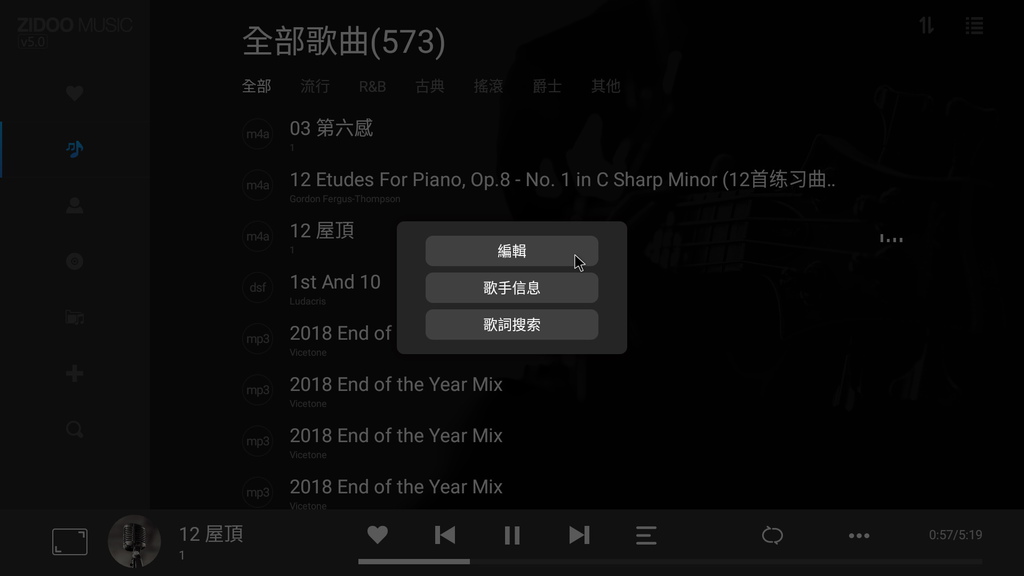
Task: Pause the current song
Action: [512, 535]
